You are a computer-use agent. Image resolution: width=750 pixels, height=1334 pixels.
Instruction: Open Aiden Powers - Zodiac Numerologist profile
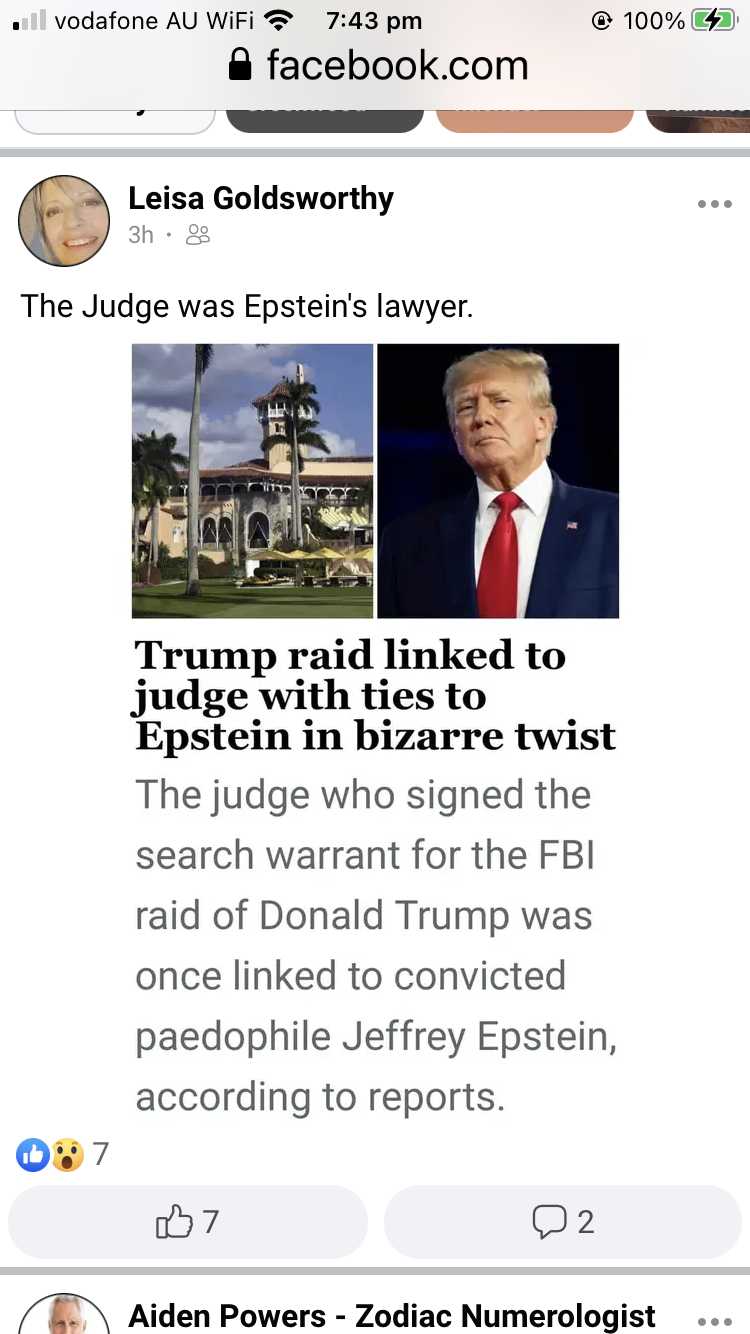click(x=391, y=1316)
